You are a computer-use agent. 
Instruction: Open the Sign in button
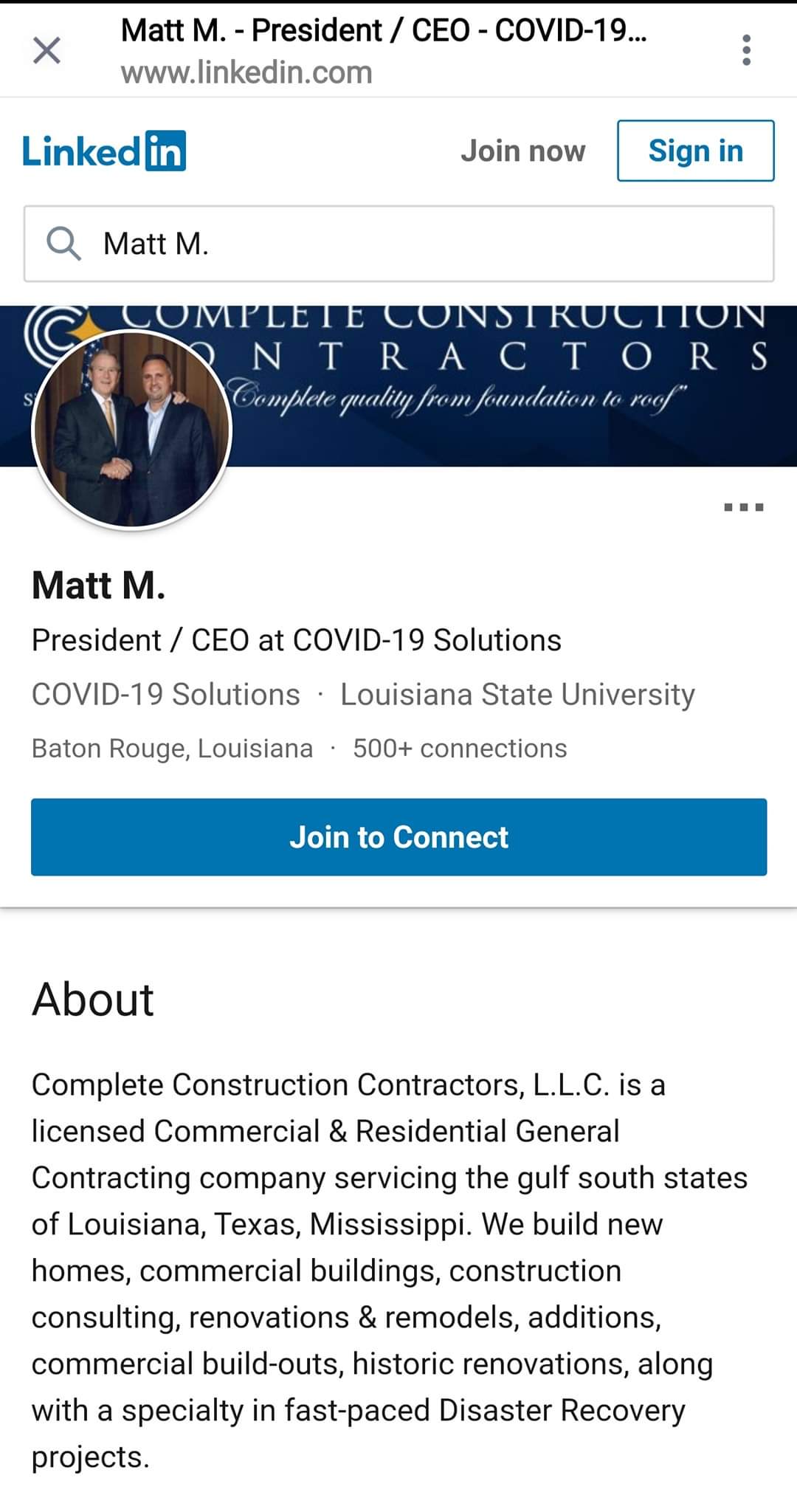pyautogui.click(x=695, y=151)
